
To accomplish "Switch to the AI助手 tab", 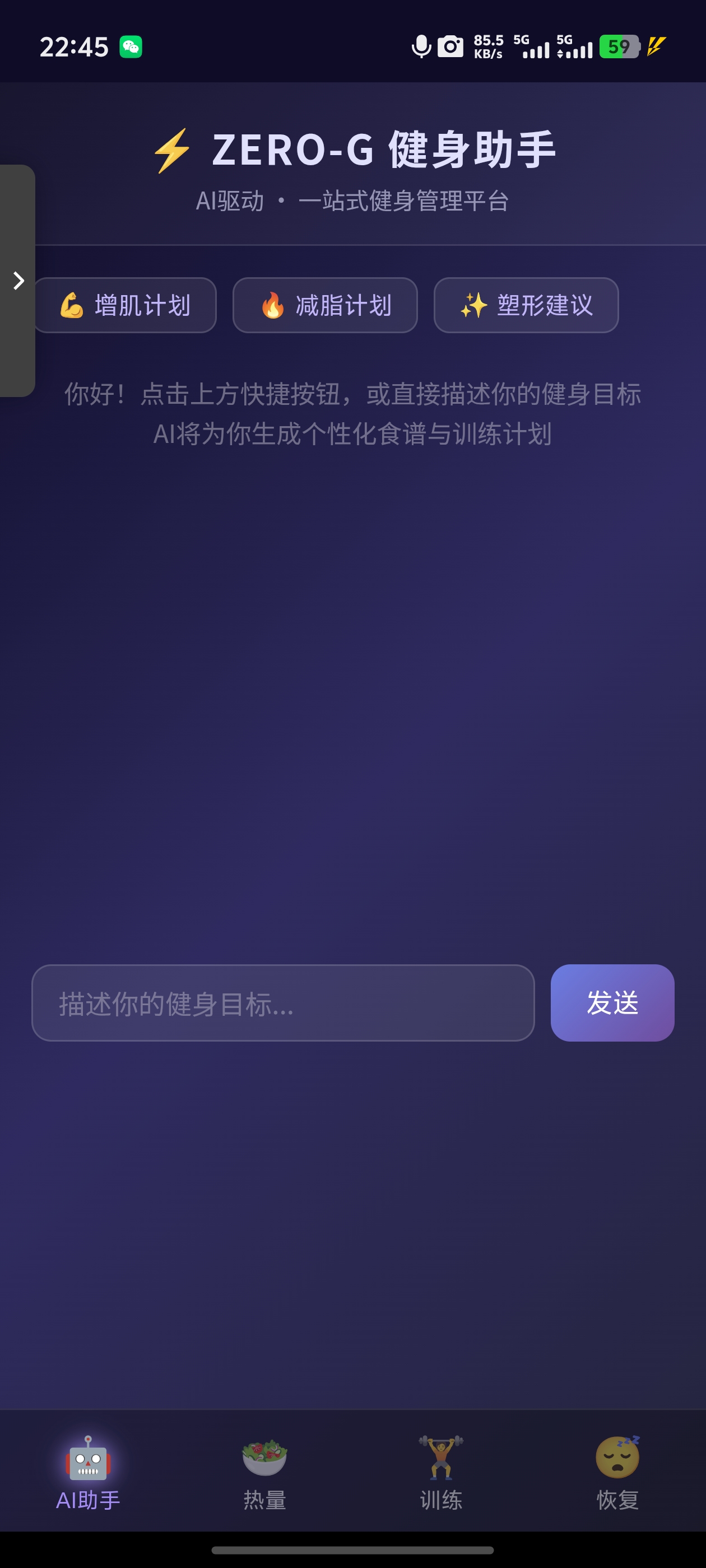I will click(x=89, y=1473).
